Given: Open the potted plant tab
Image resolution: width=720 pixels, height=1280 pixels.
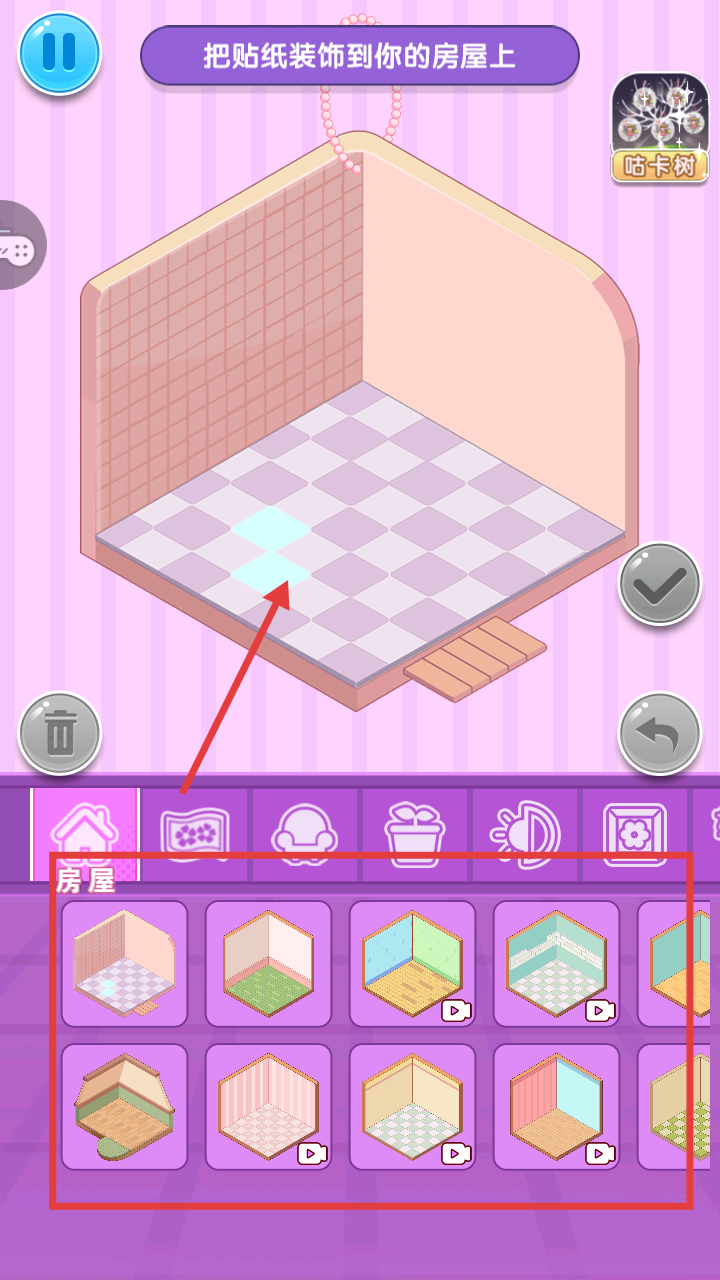Looking at the screenshot, I should 416,834.
